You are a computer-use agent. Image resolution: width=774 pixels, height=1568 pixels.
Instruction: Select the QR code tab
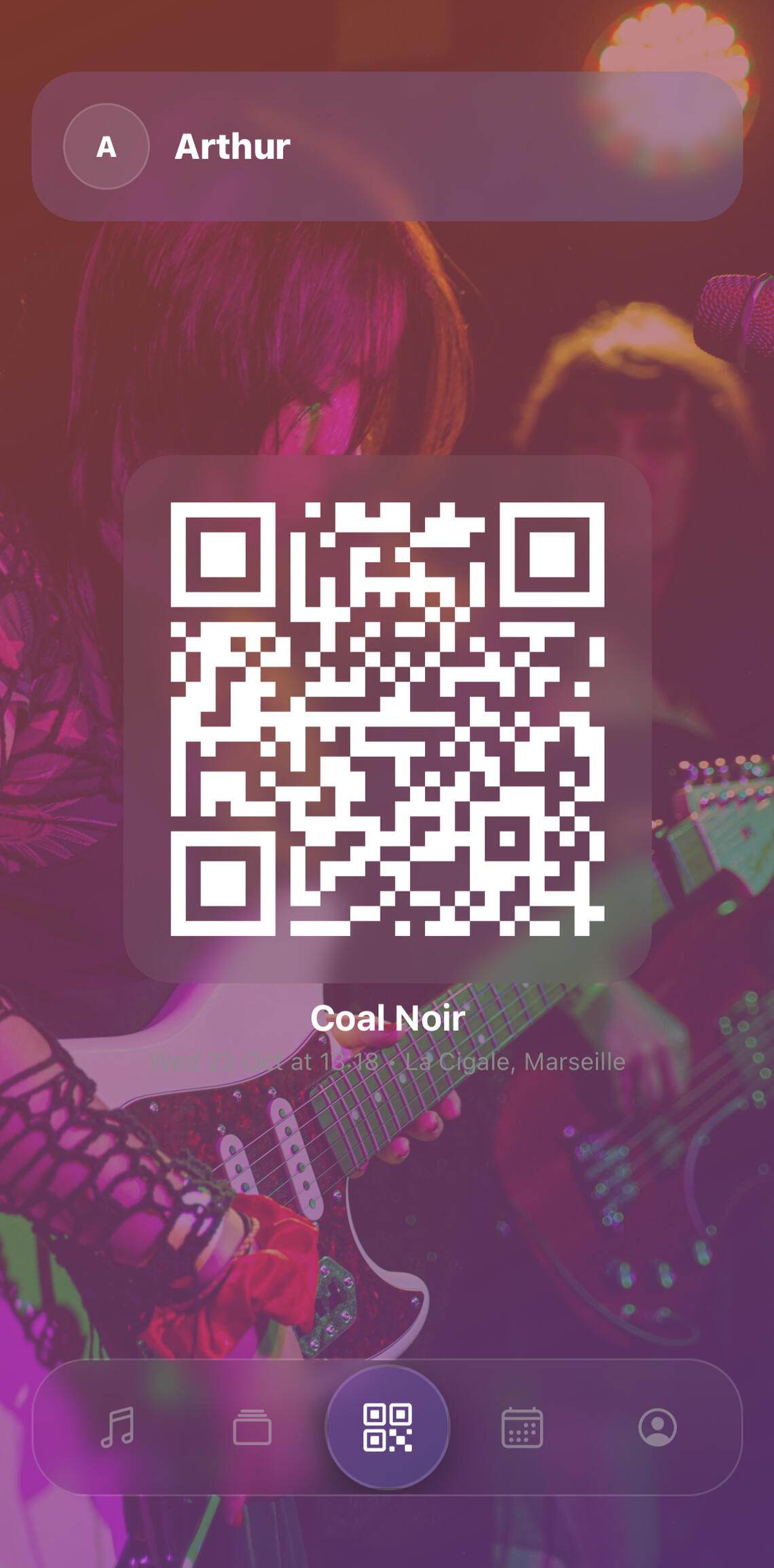point(388,1427)
